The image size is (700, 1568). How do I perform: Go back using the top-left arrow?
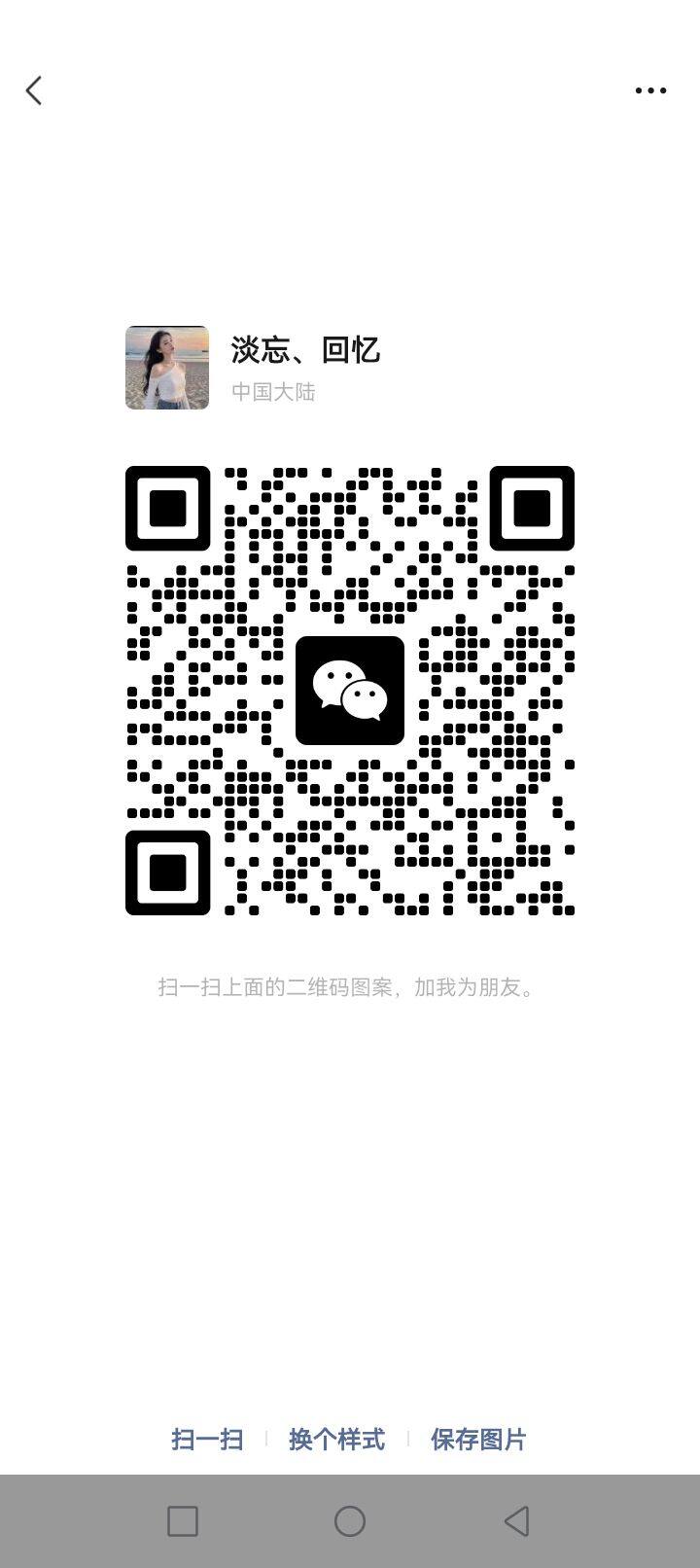34,90
